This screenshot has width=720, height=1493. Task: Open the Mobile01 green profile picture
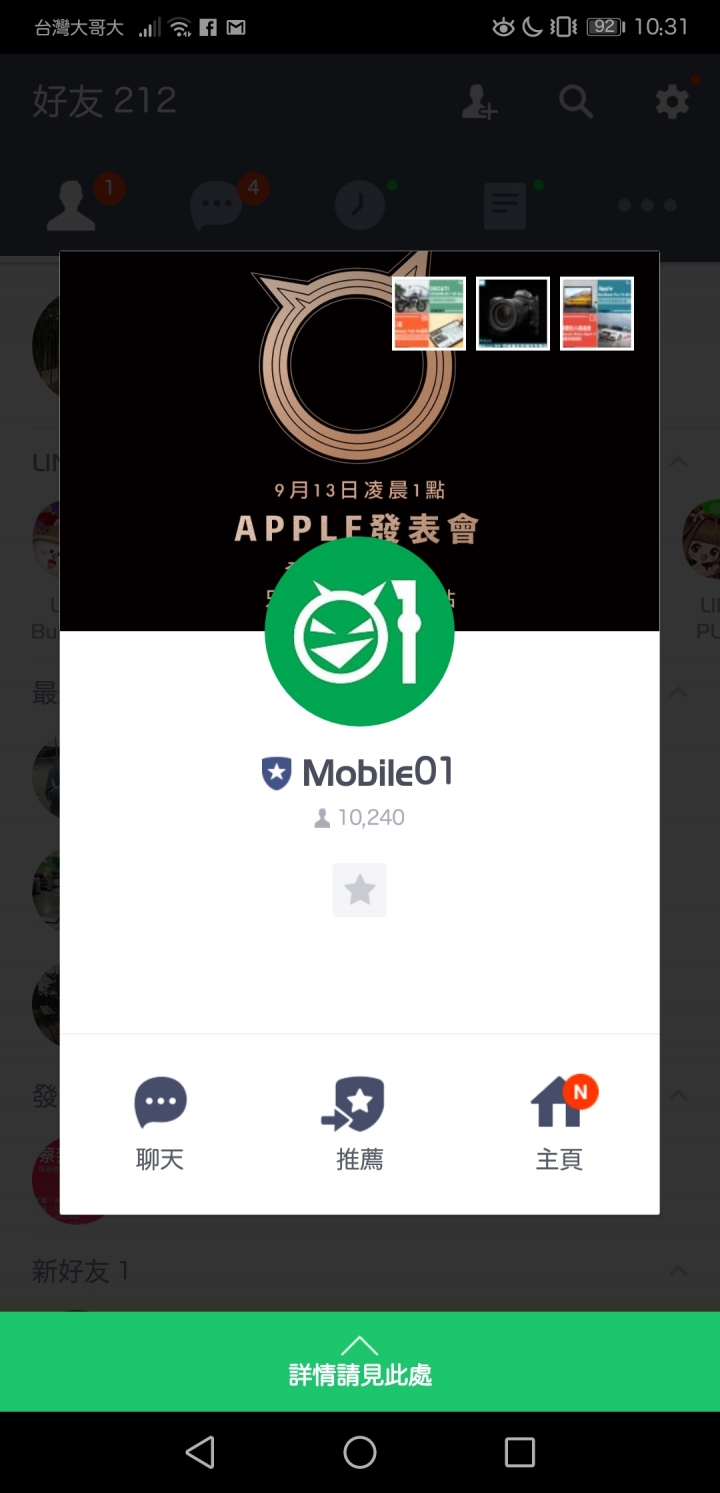(x=359, y=631)
